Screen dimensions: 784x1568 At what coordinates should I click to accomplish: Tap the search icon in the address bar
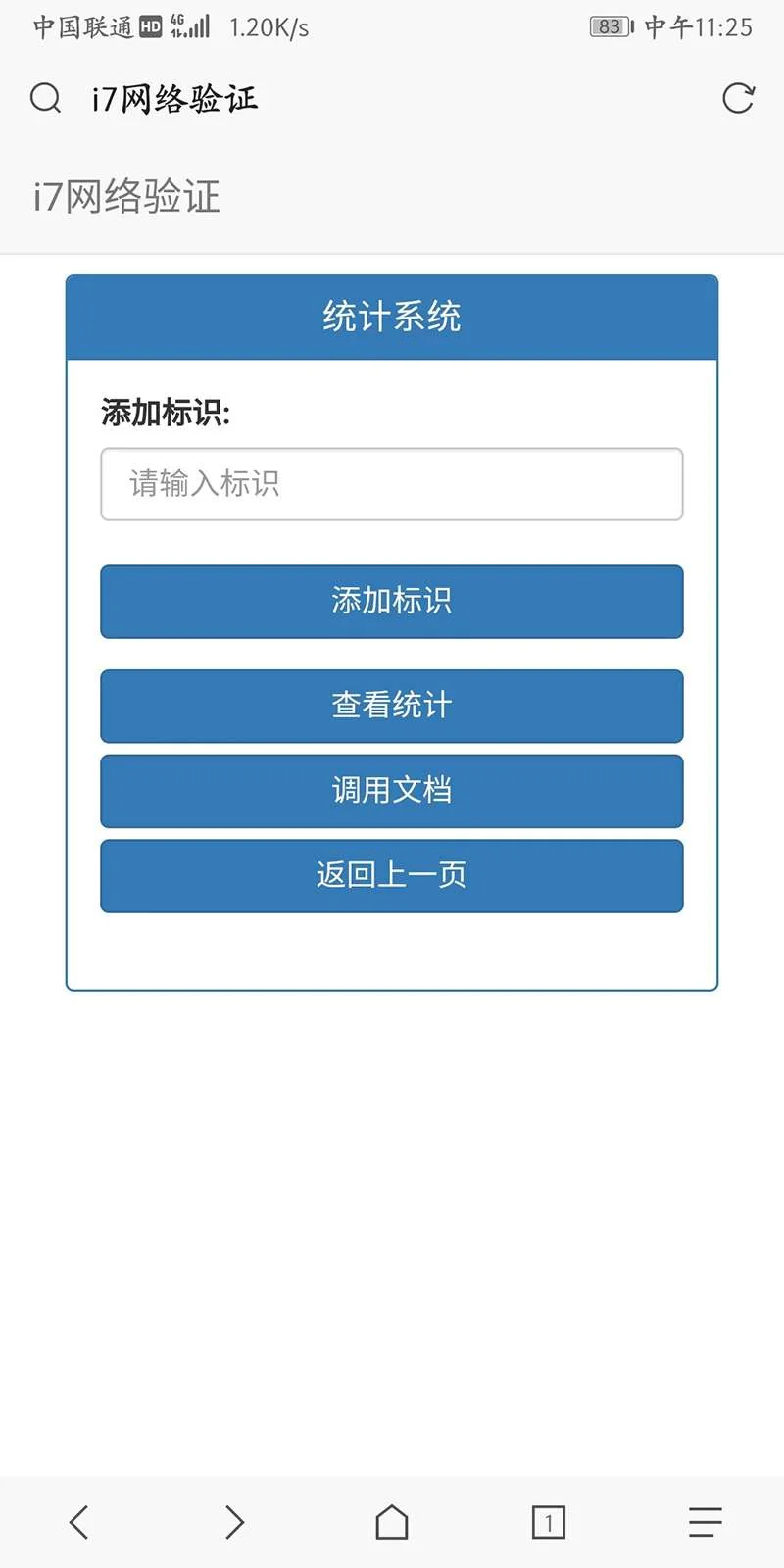(x=45, y=98)
